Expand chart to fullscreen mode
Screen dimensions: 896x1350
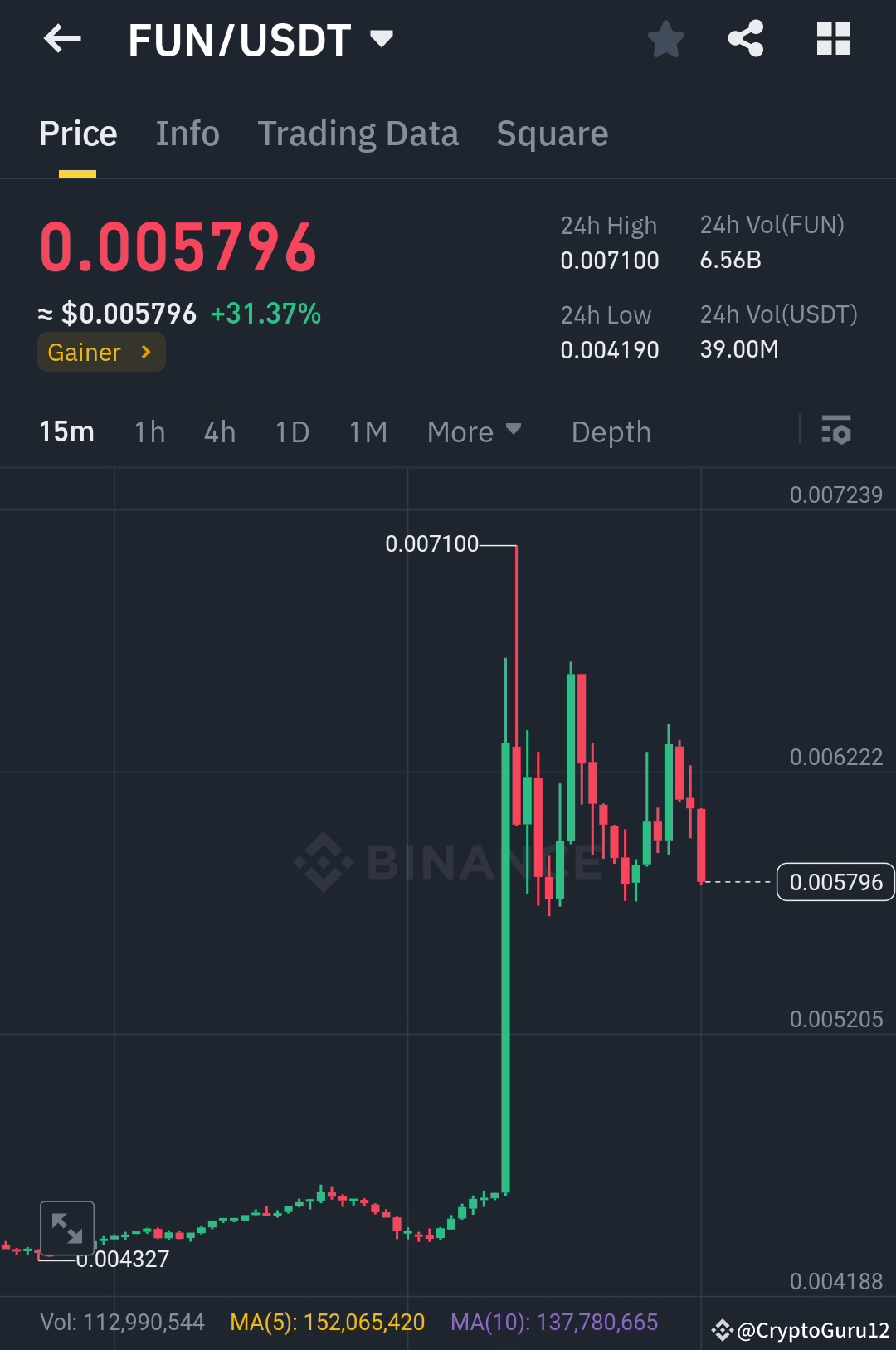point(67,1229)
